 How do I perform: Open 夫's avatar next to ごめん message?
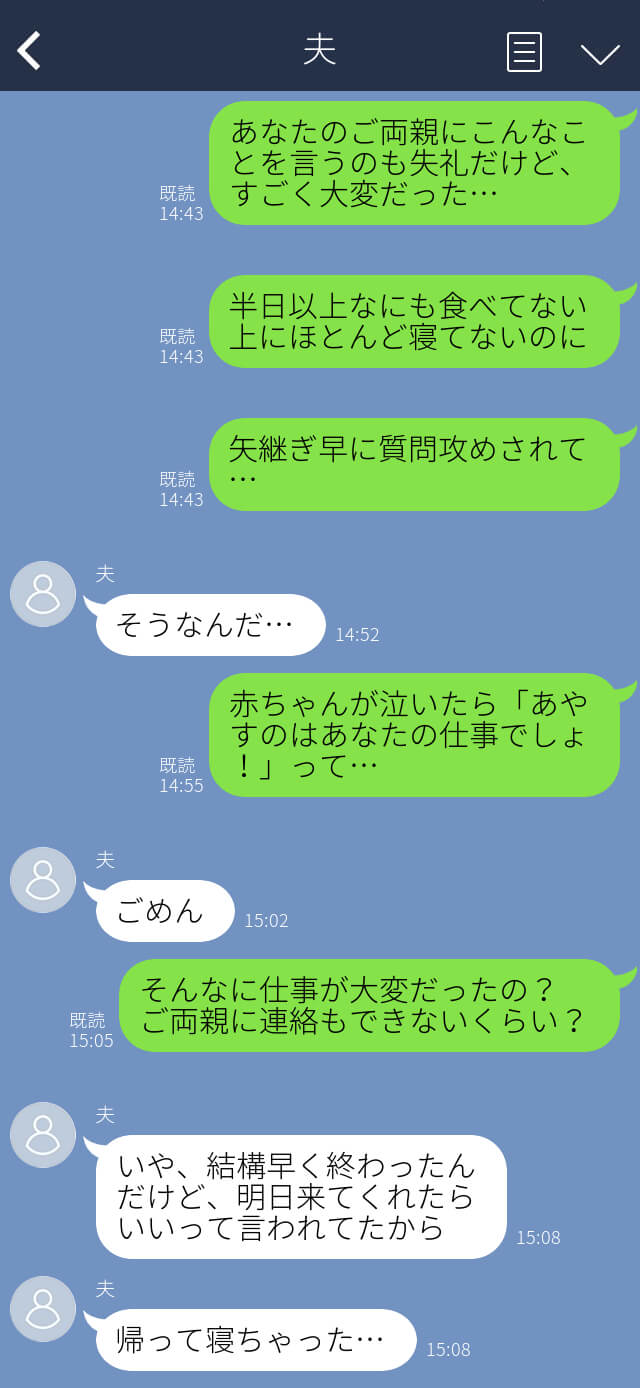43,880
